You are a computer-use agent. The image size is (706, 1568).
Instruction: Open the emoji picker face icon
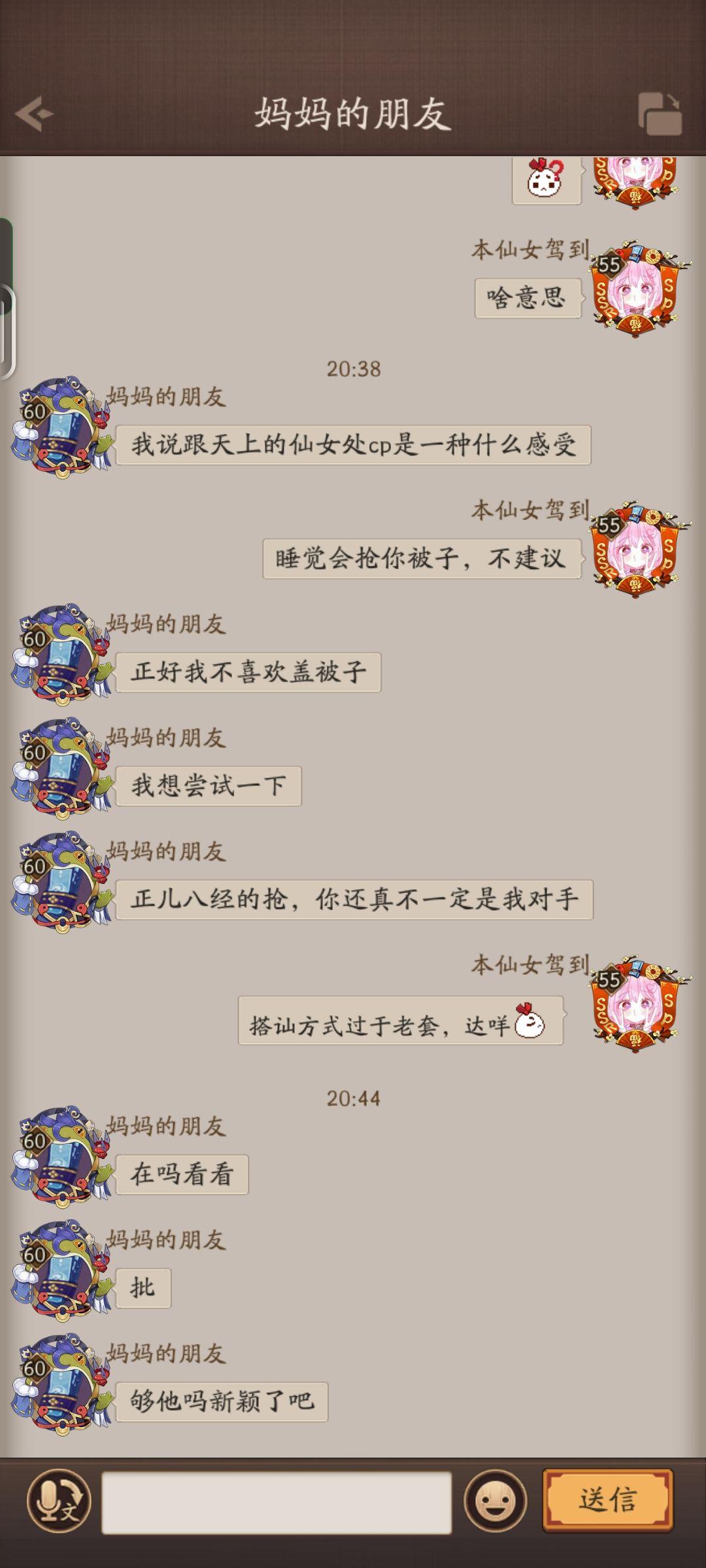point(495,1501)
